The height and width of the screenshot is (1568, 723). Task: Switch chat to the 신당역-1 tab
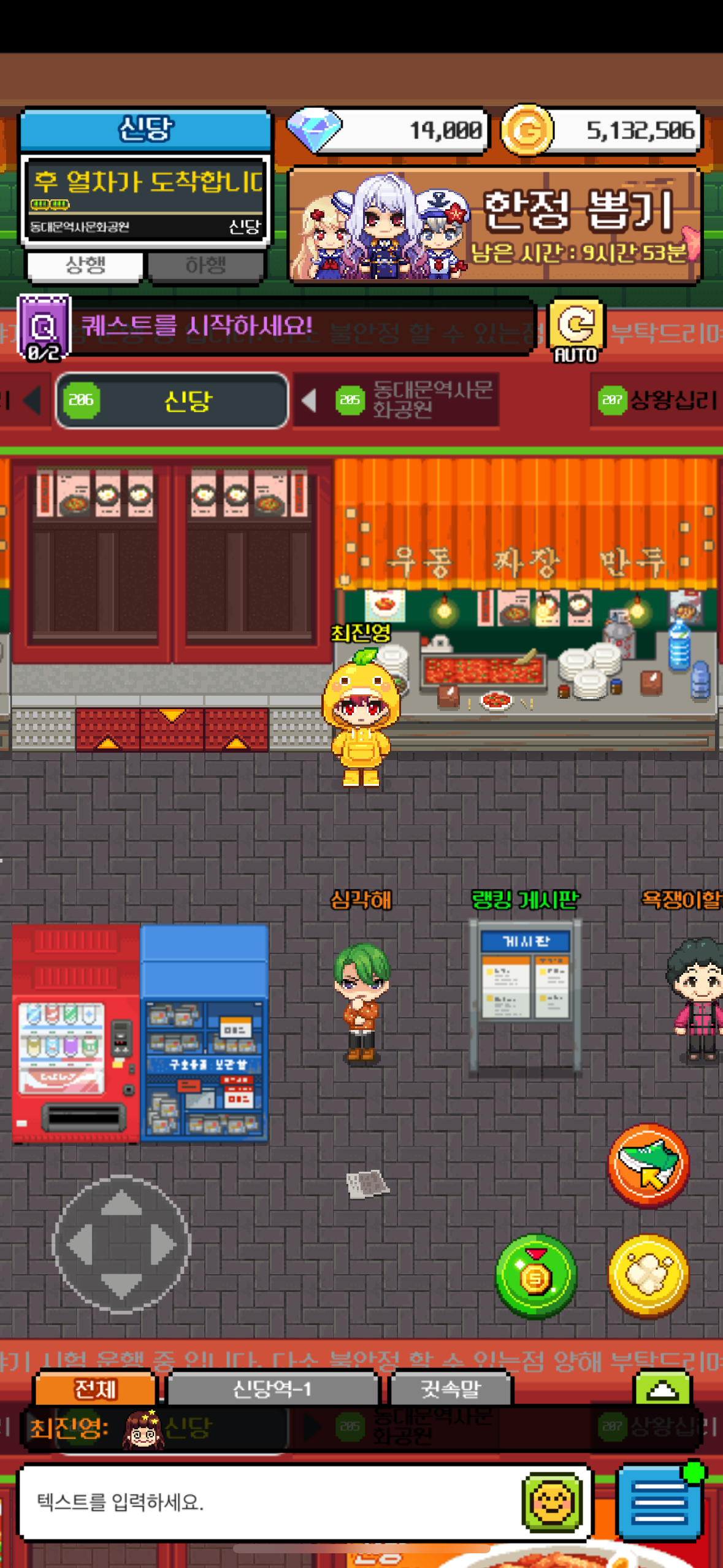coord(272,1389)
